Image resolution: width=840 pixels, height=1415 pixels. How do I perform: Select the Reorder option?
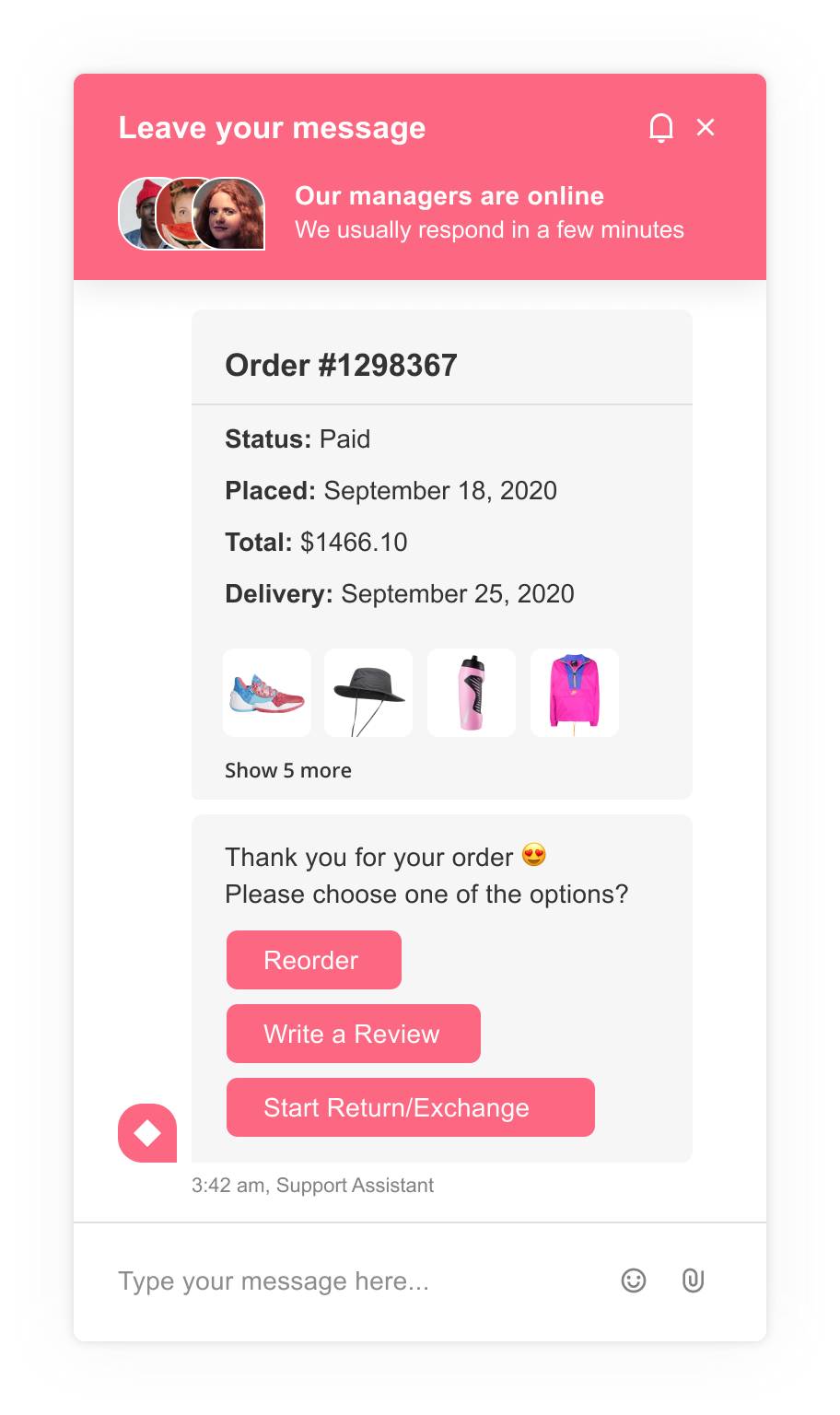click(313, 960)
